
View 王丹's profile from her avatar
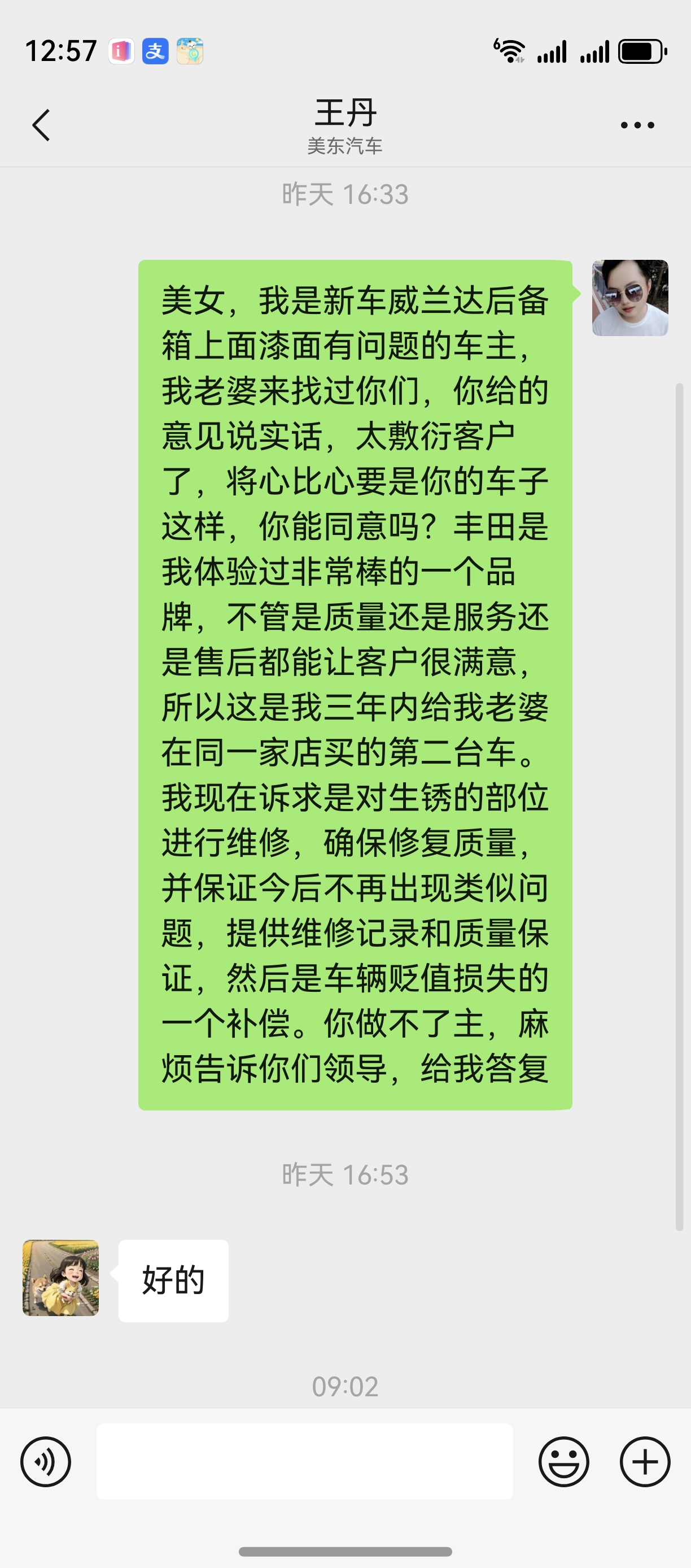click(x=60, y=1278)
